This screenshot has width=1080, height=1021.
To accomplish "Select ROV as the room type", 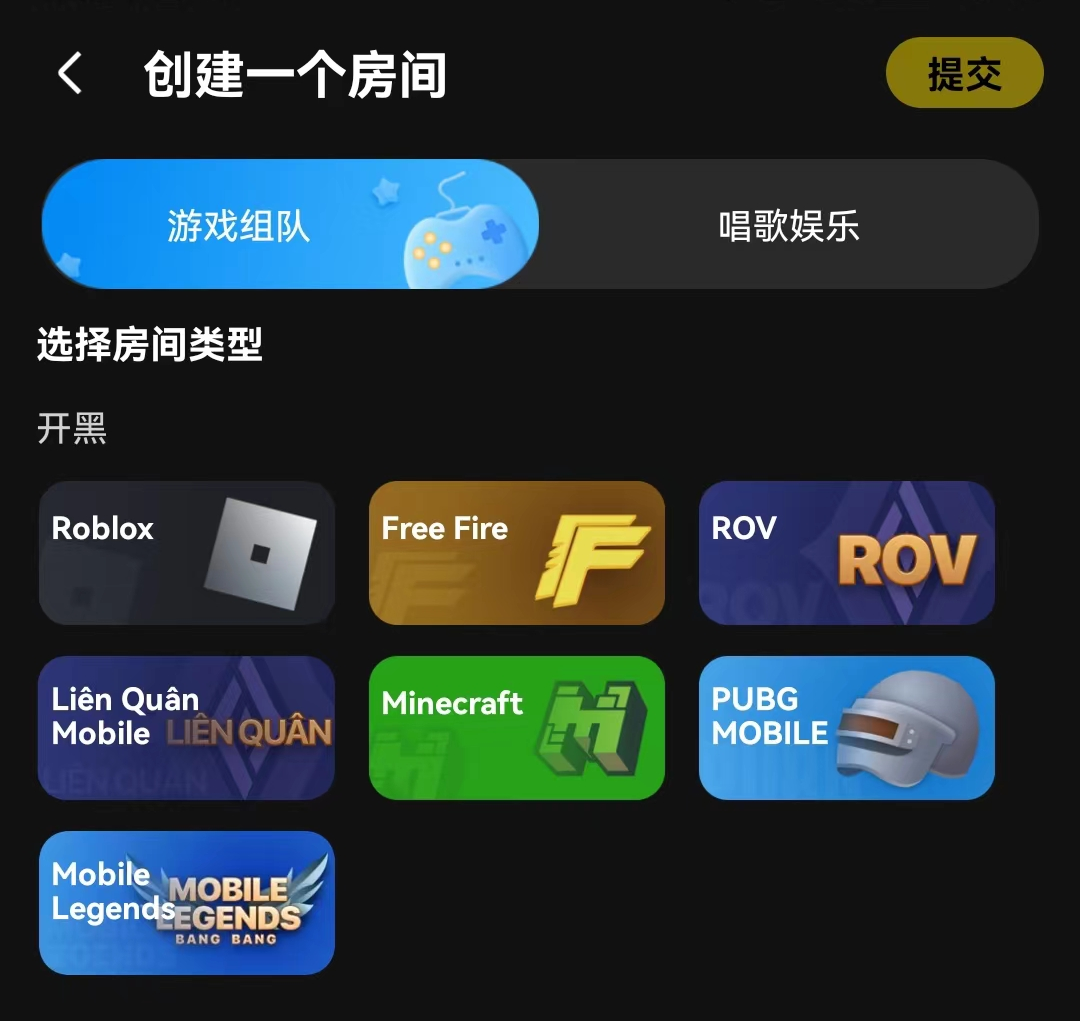I will pos(846,553).
